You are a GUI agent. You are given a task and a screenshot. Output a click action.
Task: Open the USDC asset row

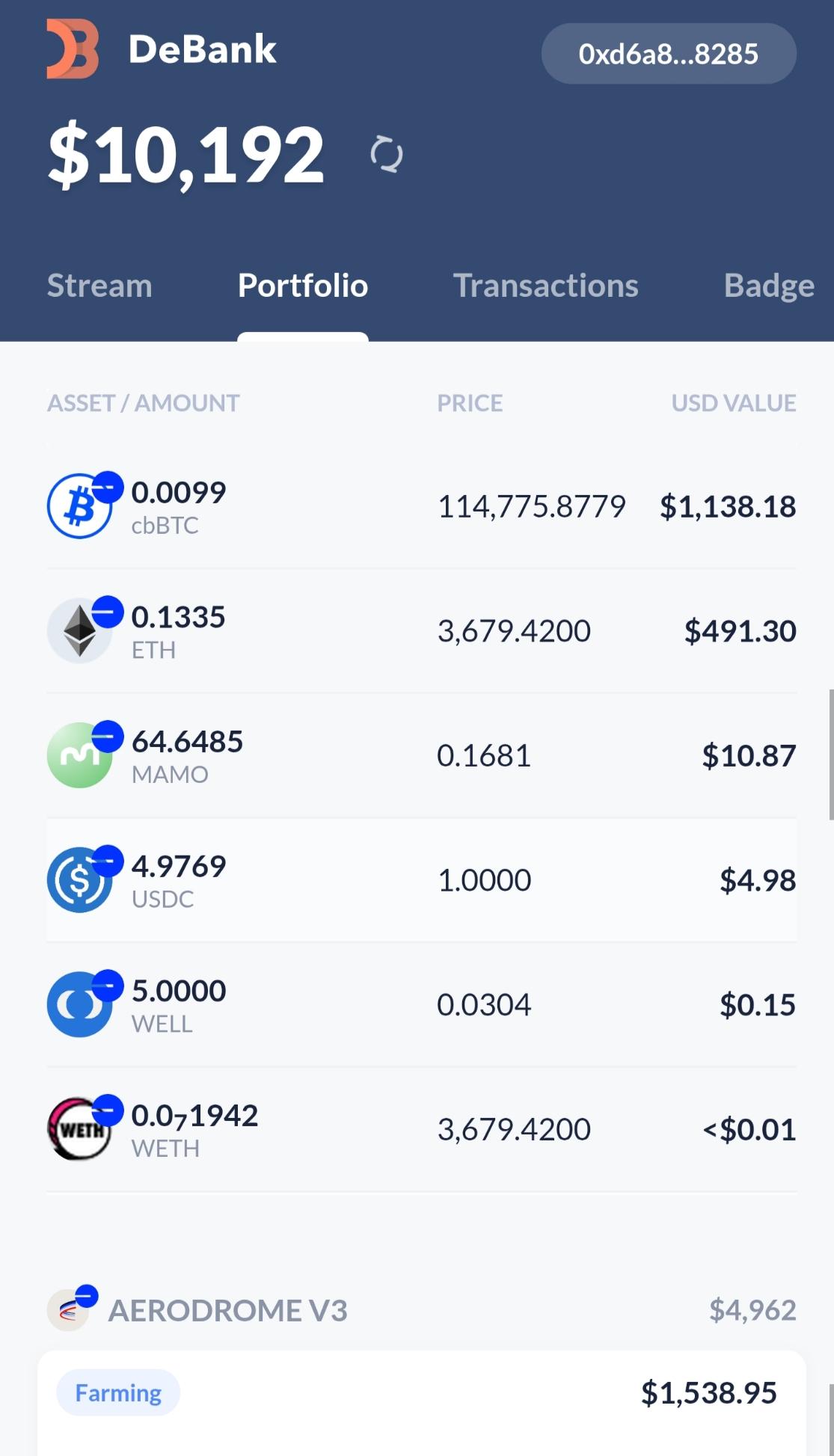(422, 880)
